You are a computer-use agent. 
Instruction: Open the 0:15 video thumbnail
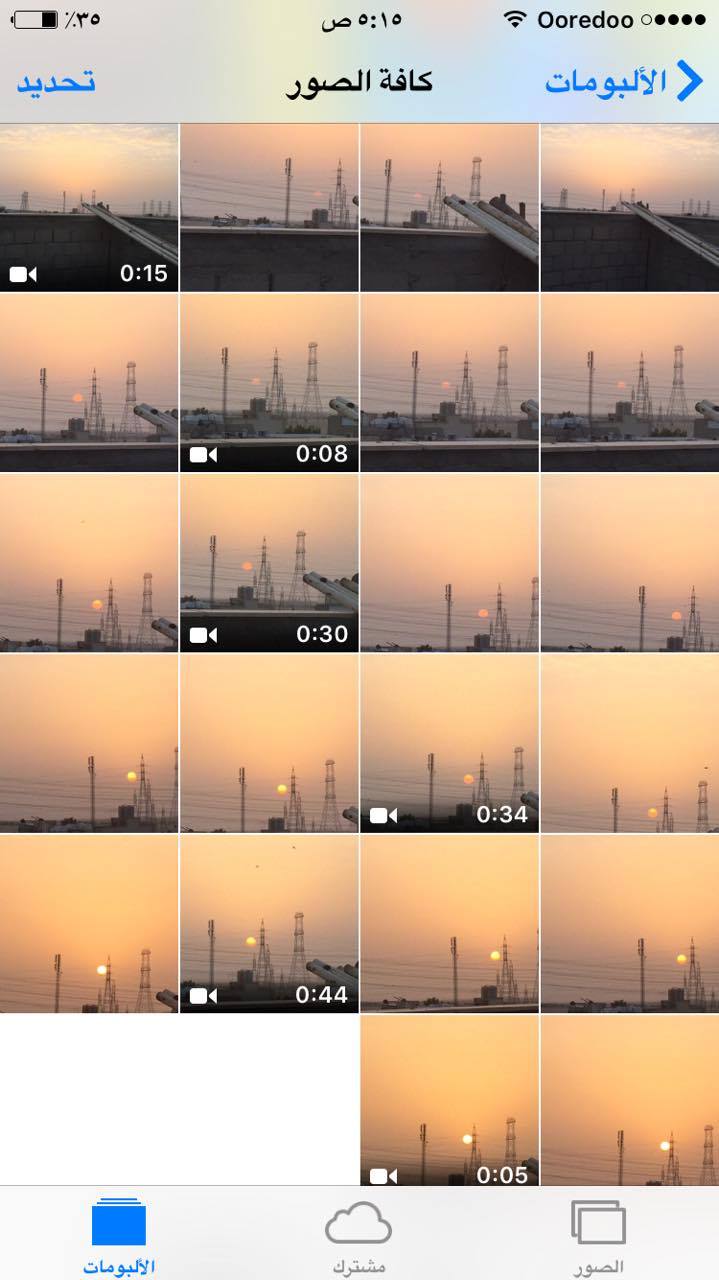coord(89,207)
